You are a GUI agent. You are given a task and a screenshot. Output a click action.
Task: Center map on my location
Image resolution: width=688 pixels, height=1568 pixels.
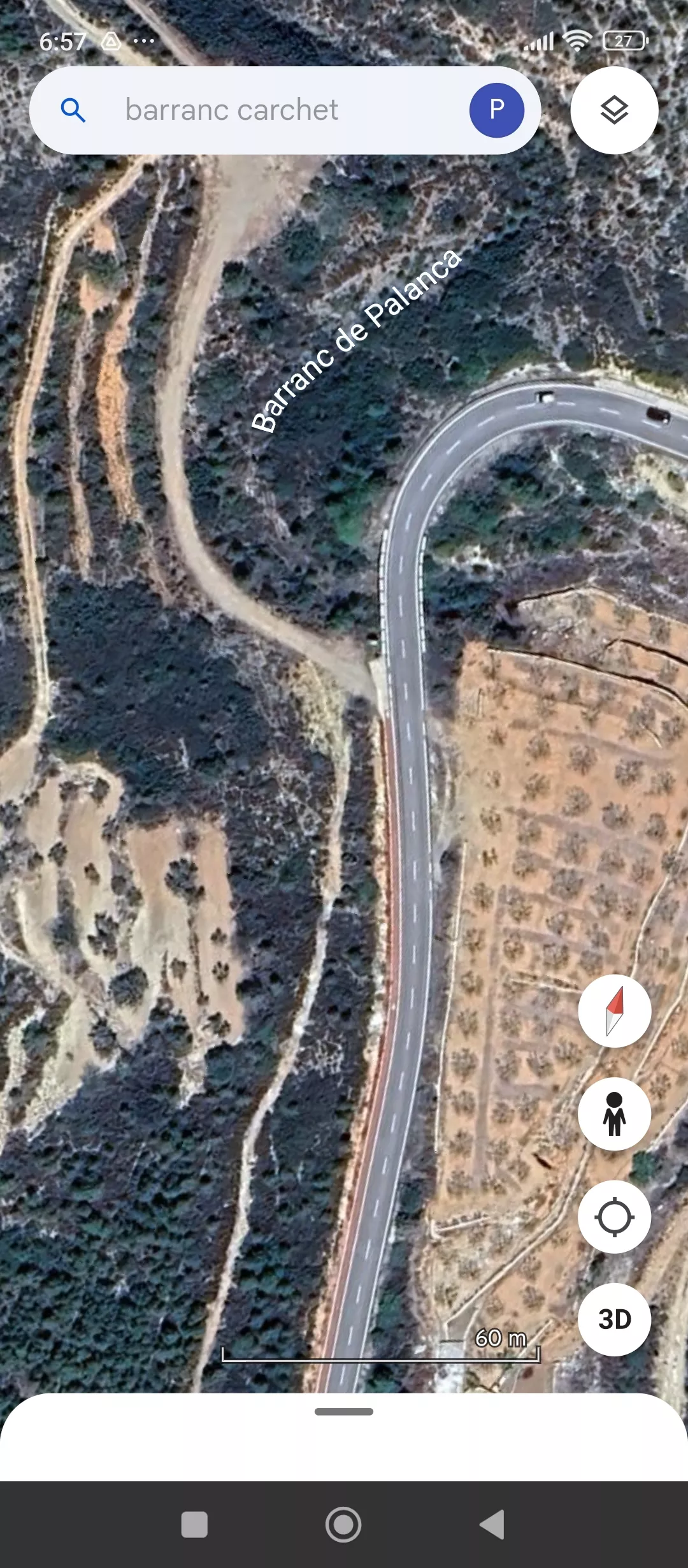pyautogui.click(x=614, y=1217)
